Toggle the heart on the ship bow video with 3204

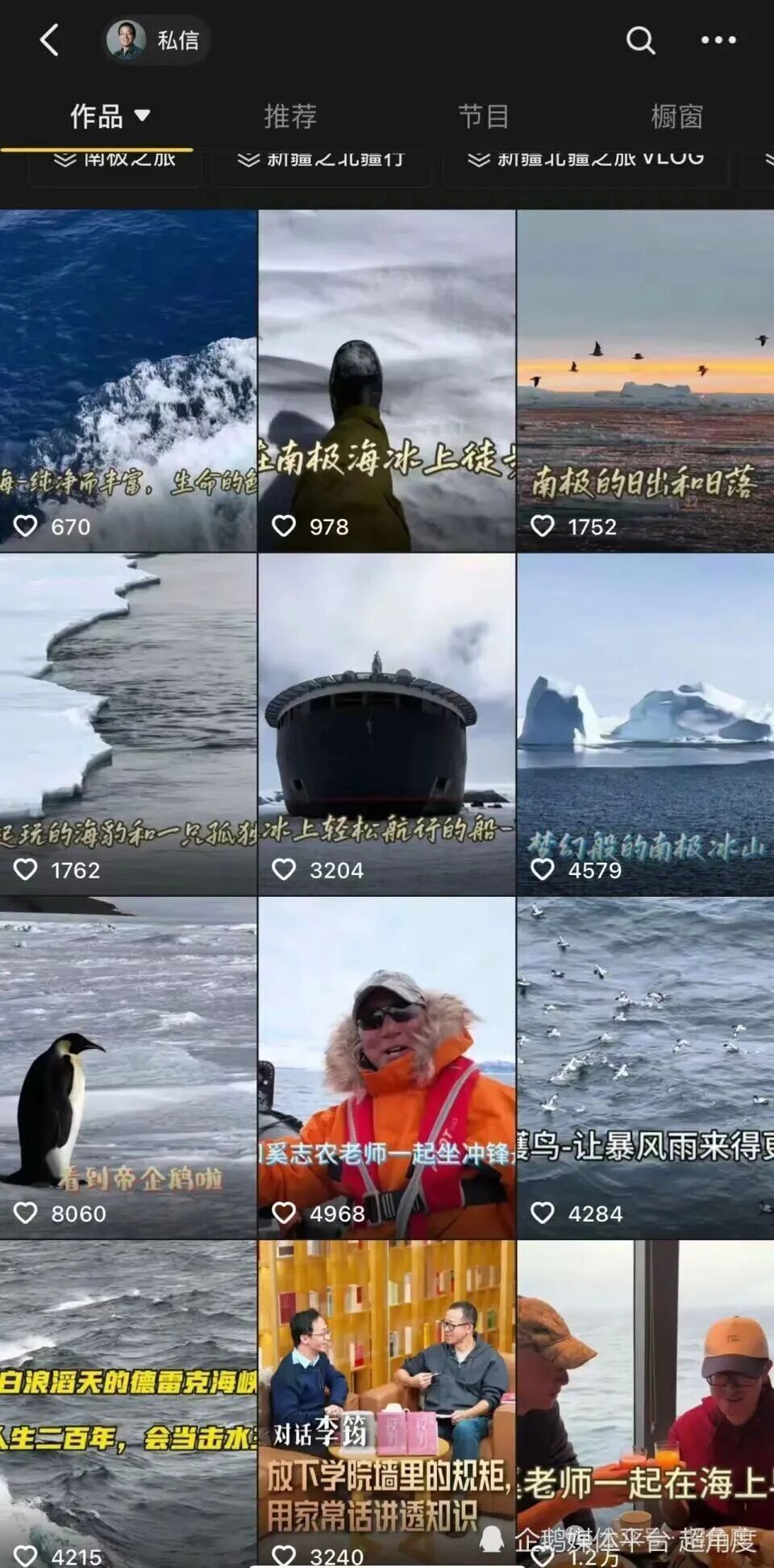285,870
